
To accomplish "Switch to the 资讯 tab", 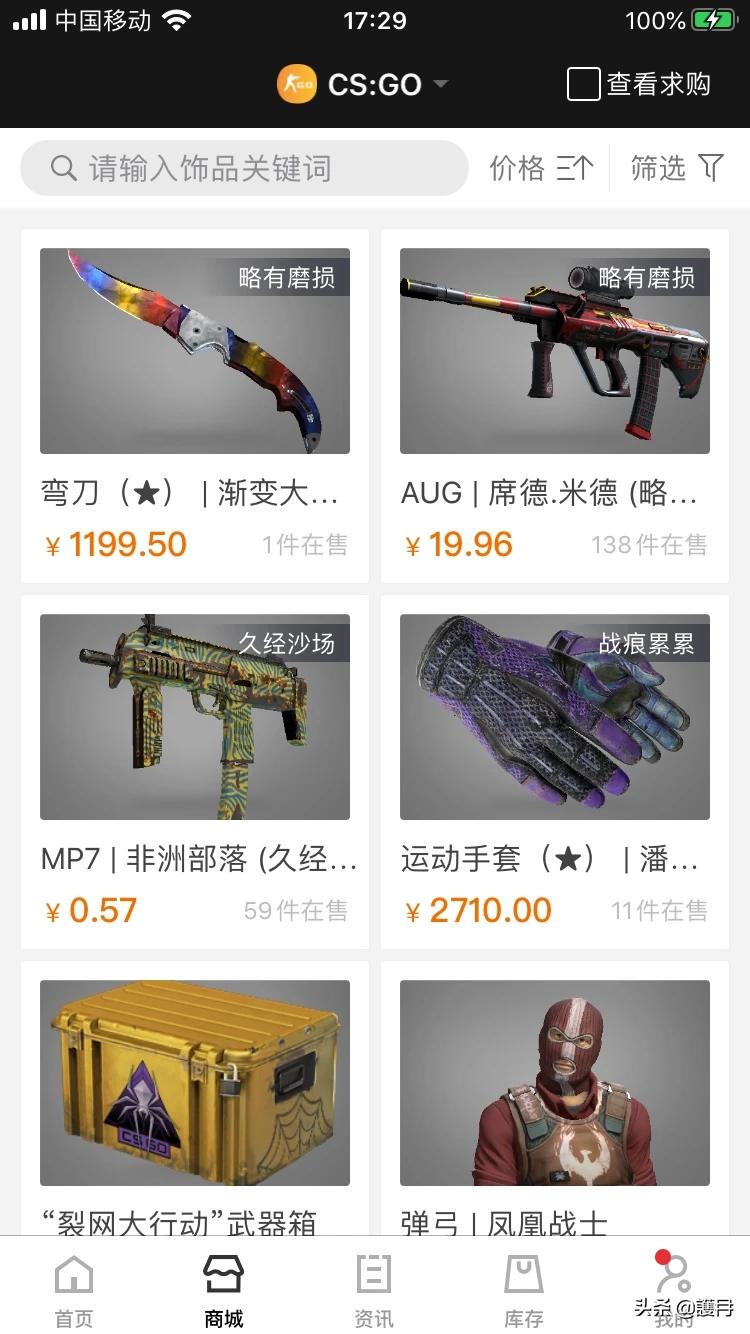I will click(374, 1290).
